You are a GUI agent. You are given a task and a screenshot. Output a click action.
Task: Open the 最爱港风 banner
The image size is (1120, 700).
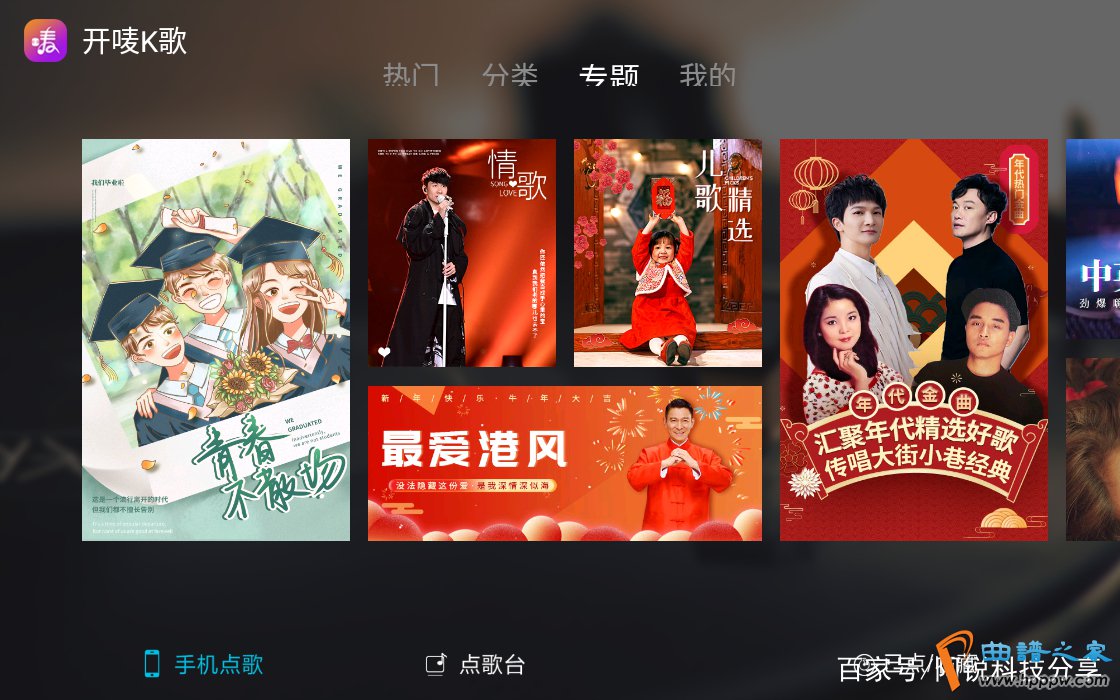565,463
